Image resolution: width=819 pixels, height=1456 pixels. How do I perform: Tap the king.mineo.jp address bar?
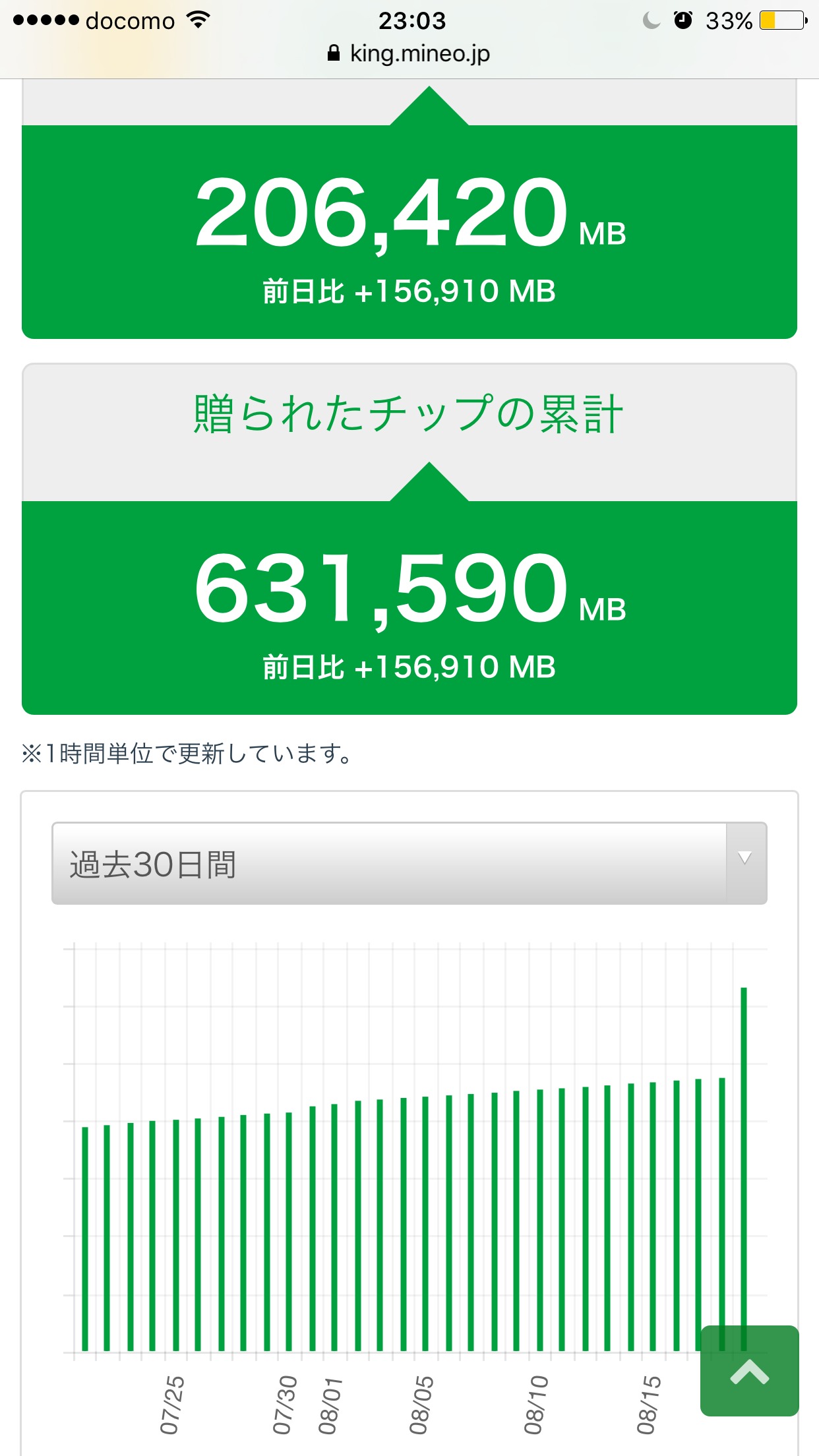point(409,54)
